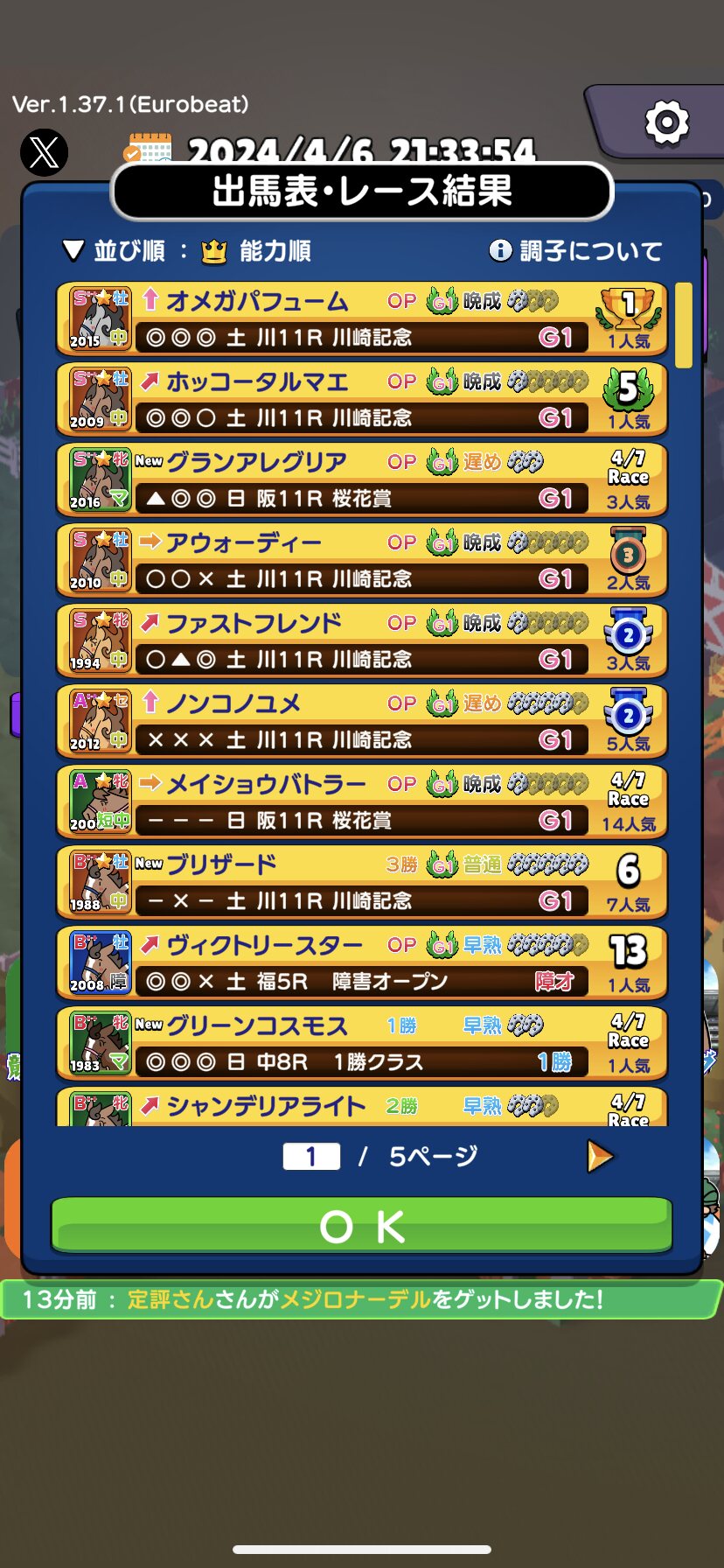Open 調子について info
Screen dimensions: 724x1568
pyautogui.click(x=575, y=251)
